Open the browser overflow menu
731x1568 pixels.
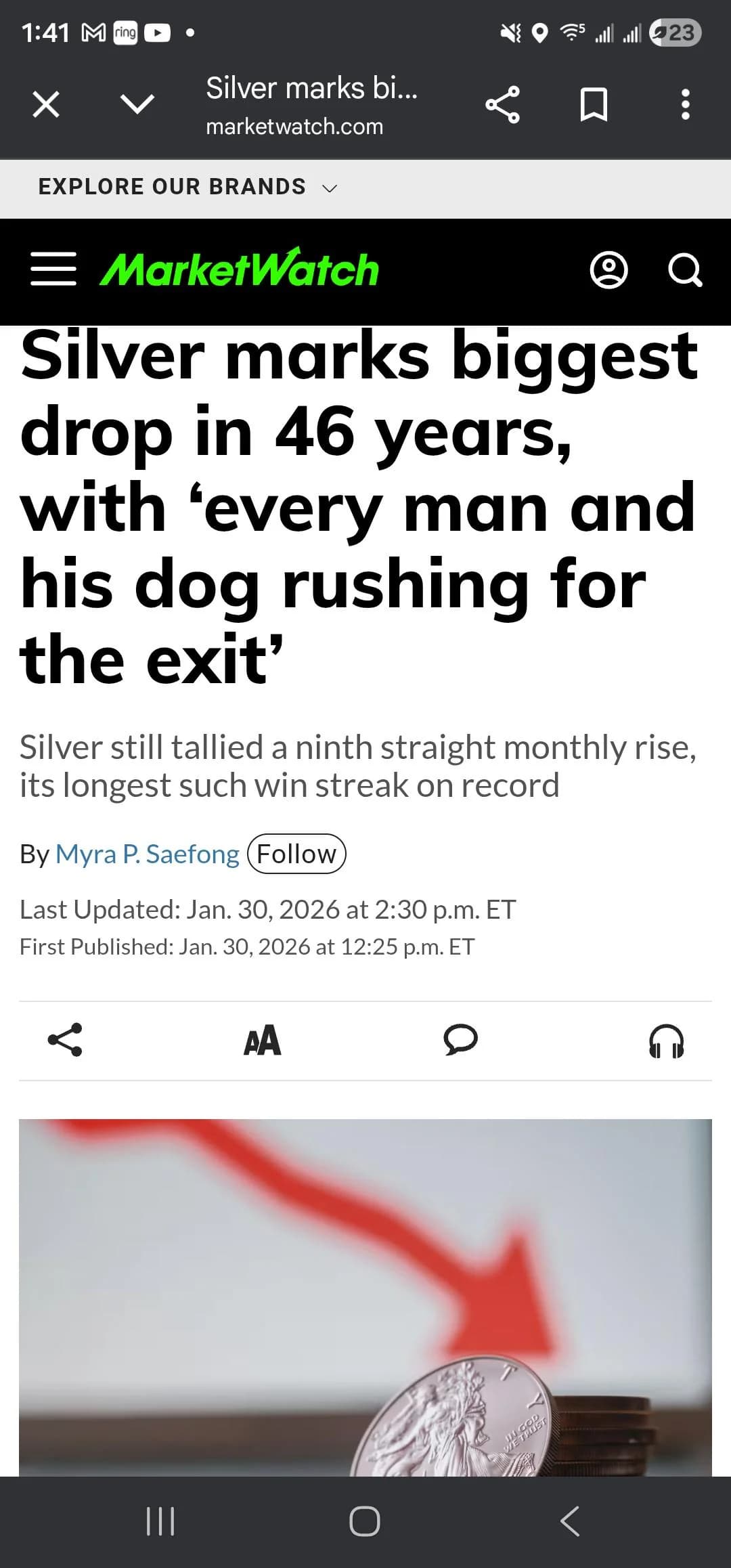click(685, 105)
